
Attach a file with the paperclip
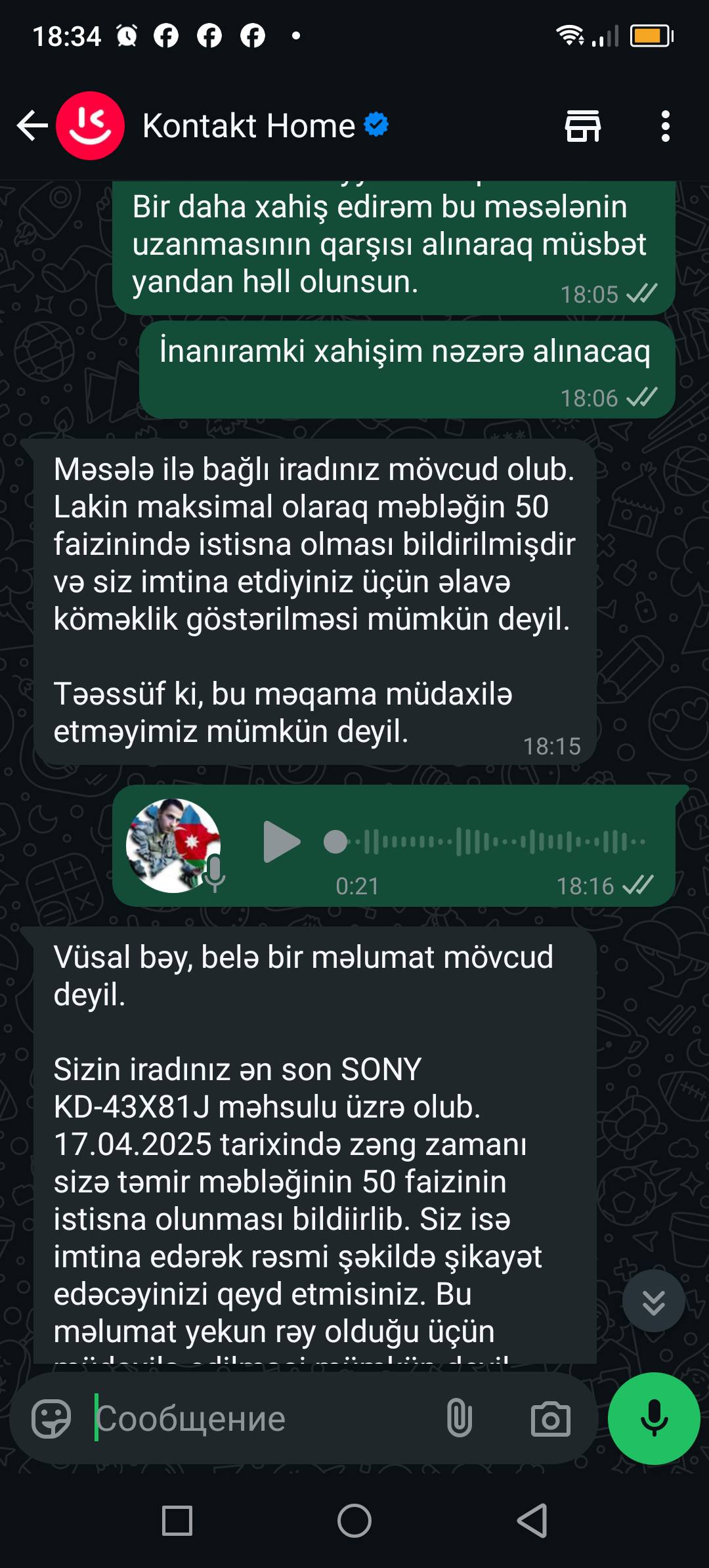point(460,1418)
